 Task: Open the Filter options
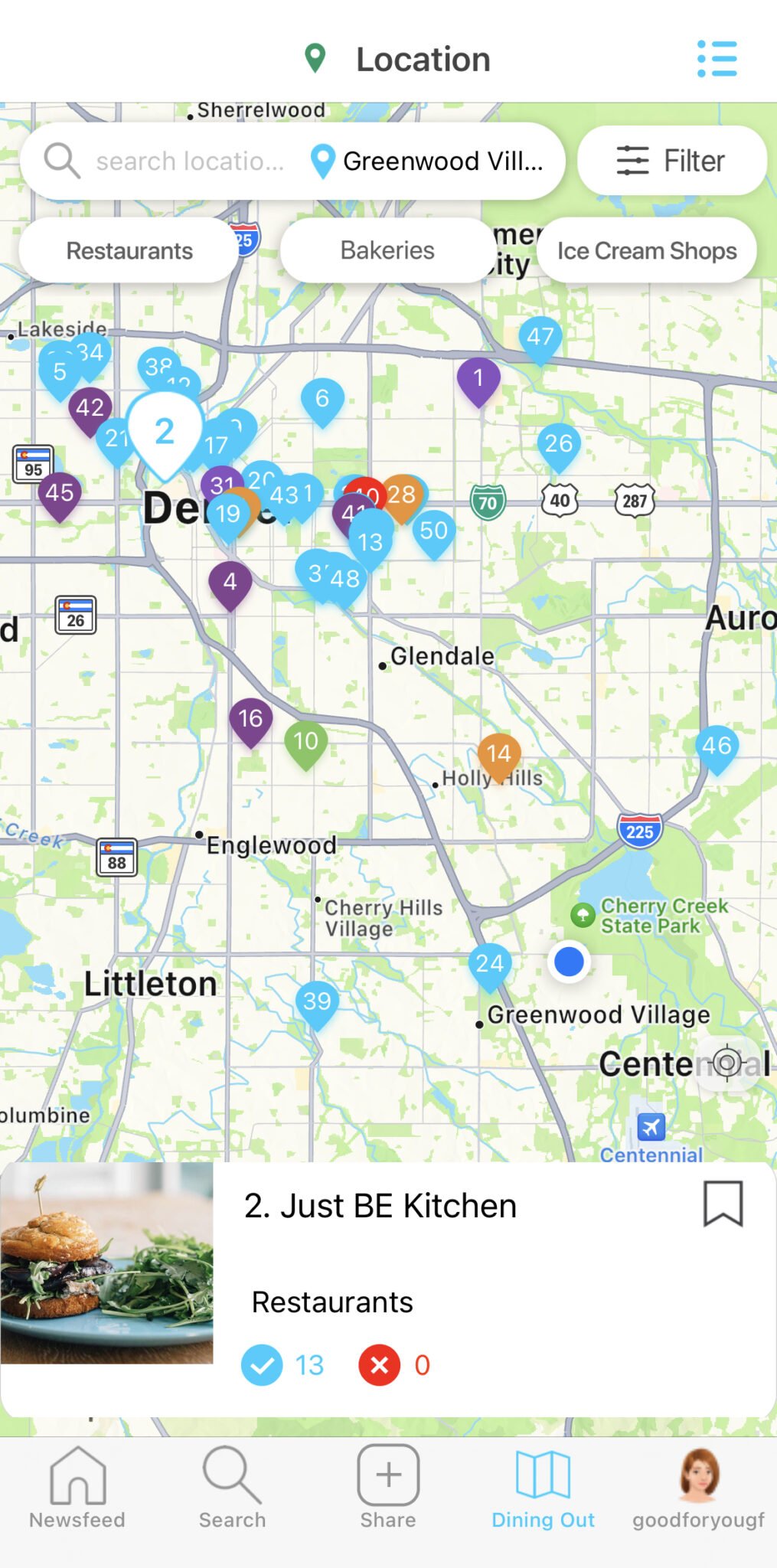[x=671, y=161]
